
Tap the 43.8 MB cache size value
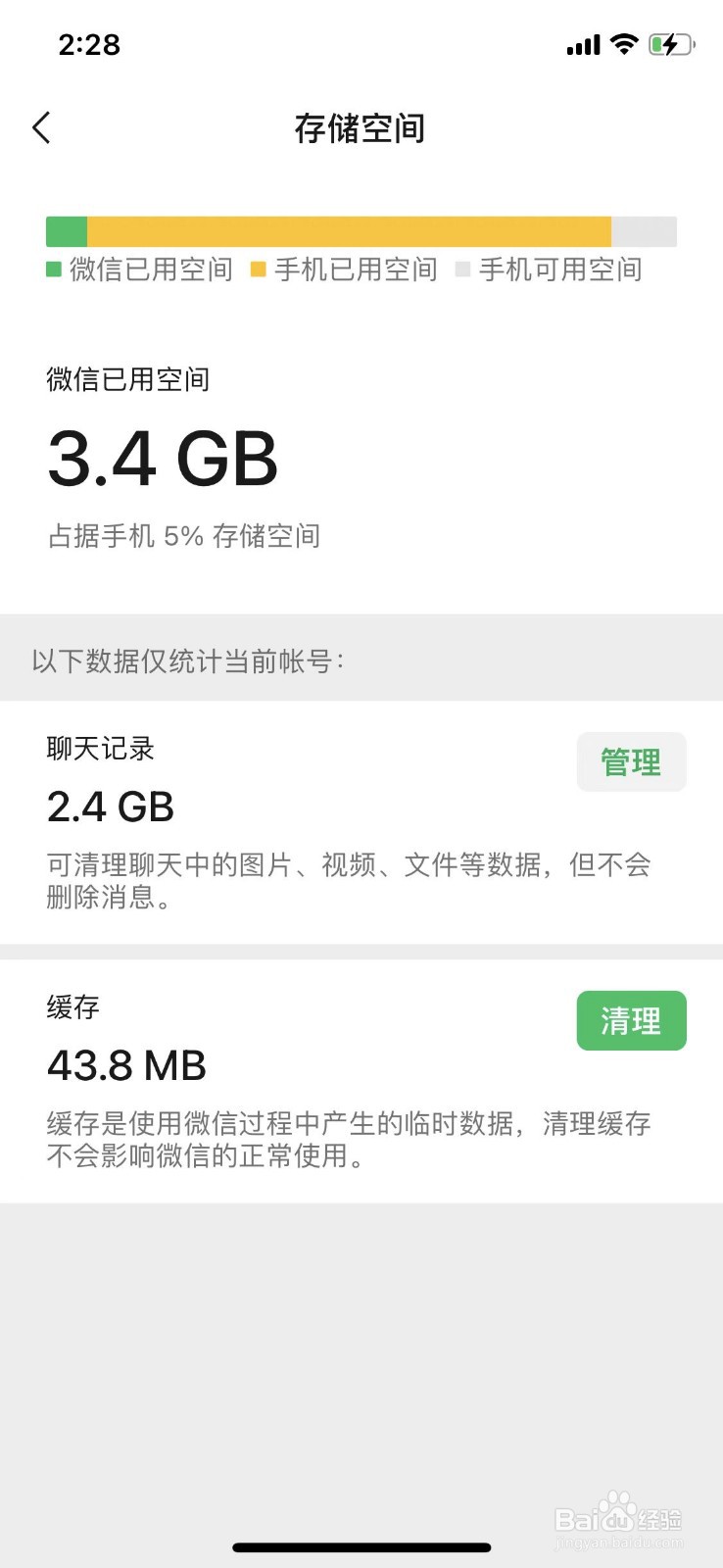tap(126, 1065)
